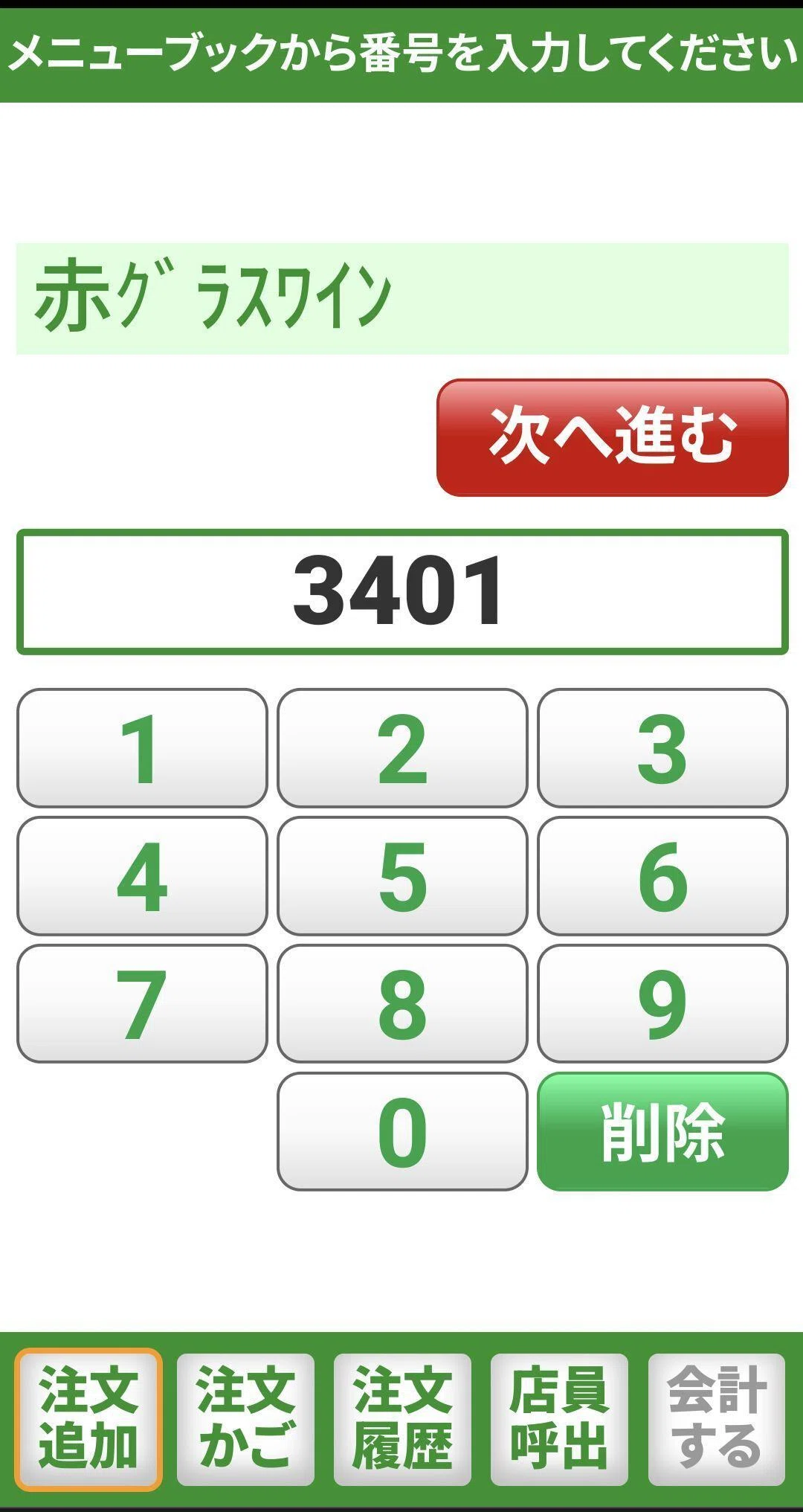Tap 会計する to check out

[x=716, y=1419]
